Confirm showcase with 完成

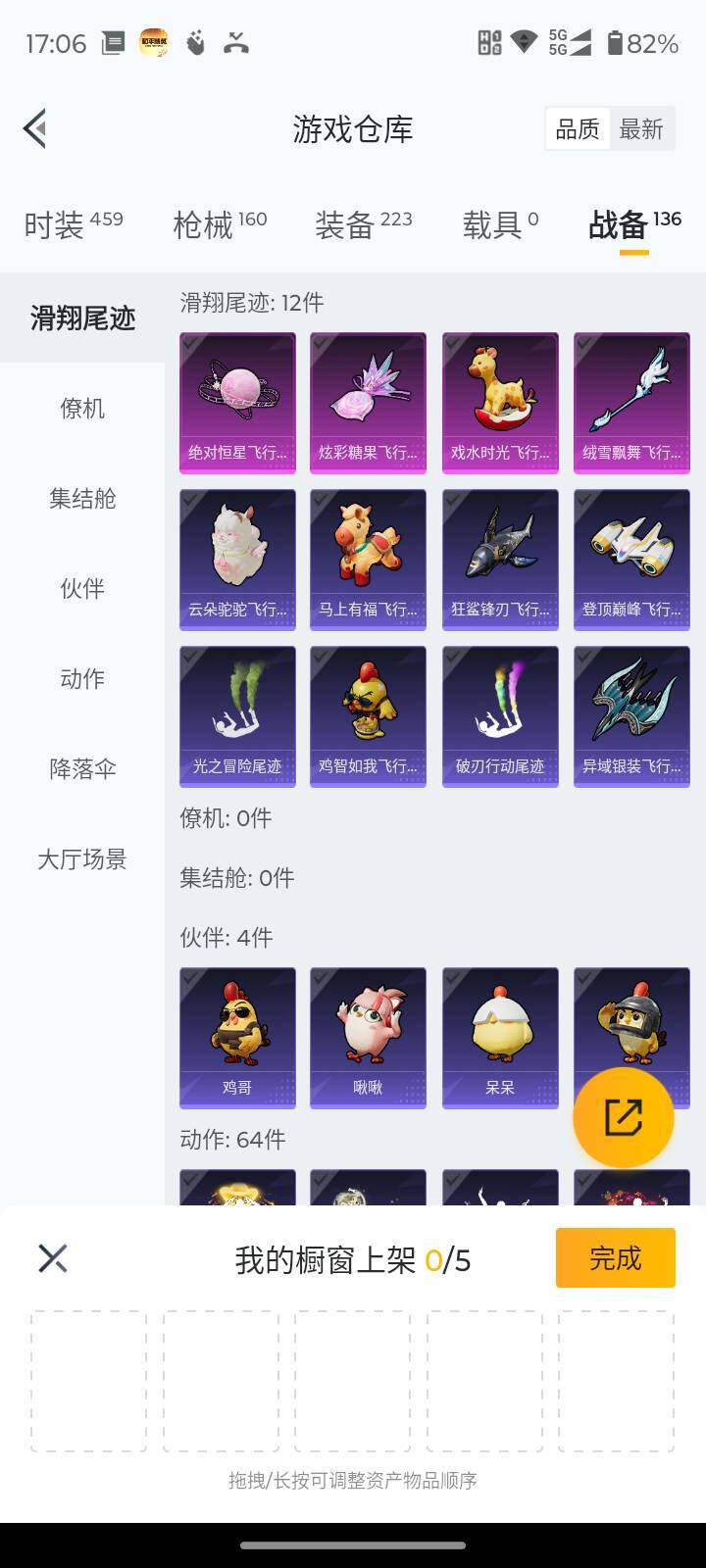click(x=615, y=1257)
